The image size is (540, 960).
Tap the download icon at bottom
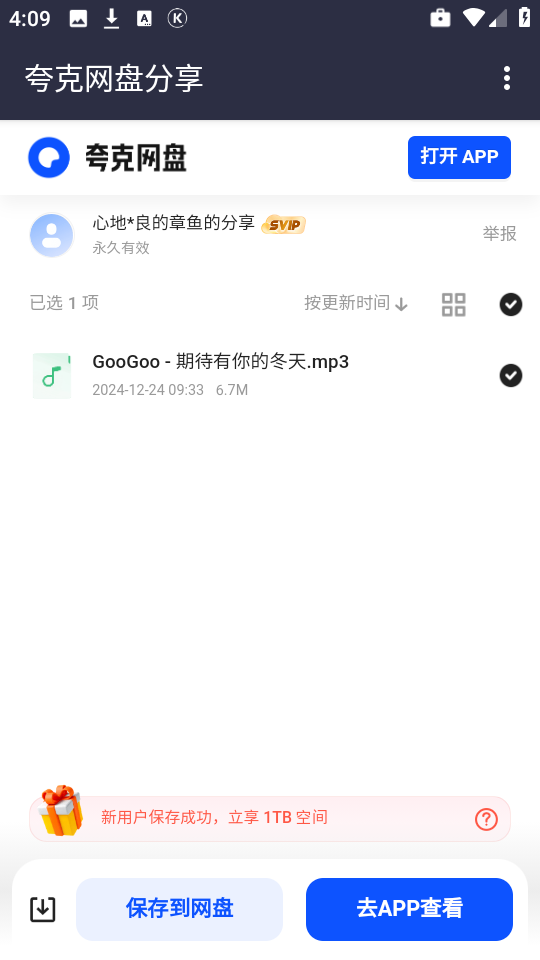click(x=43, y=909)
